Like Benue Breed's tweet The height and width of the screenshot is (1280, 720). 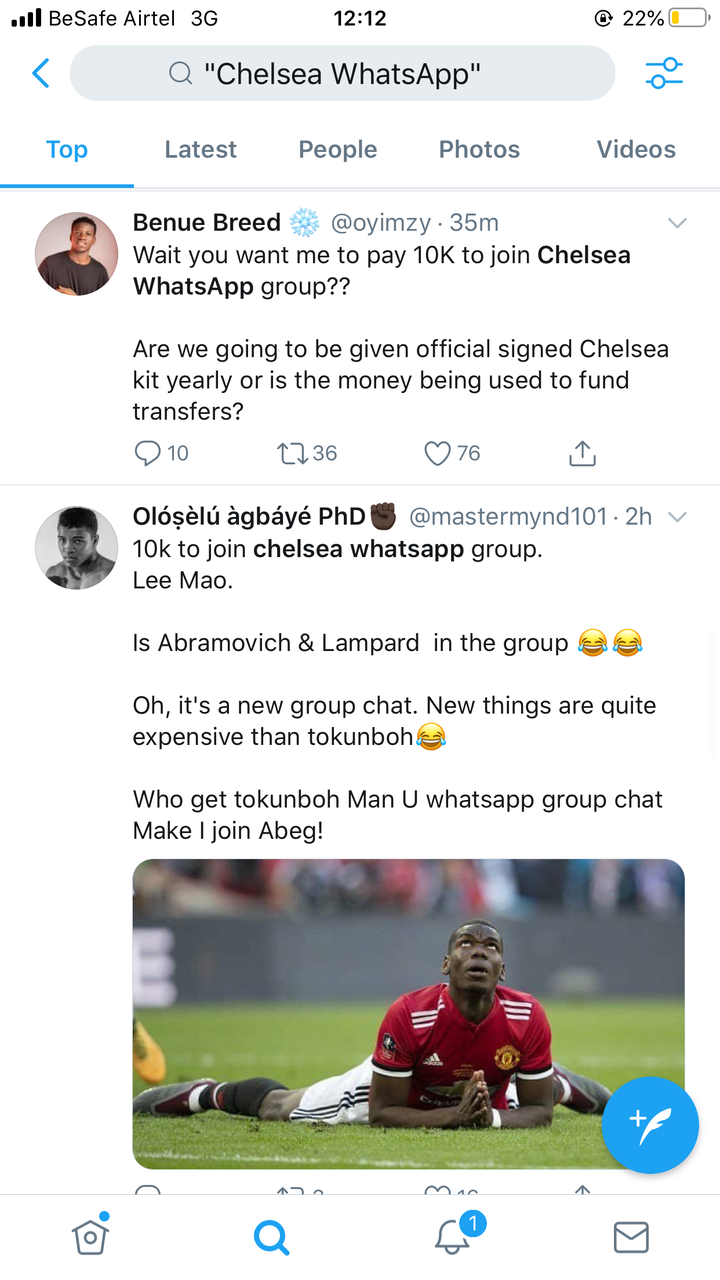437,454
